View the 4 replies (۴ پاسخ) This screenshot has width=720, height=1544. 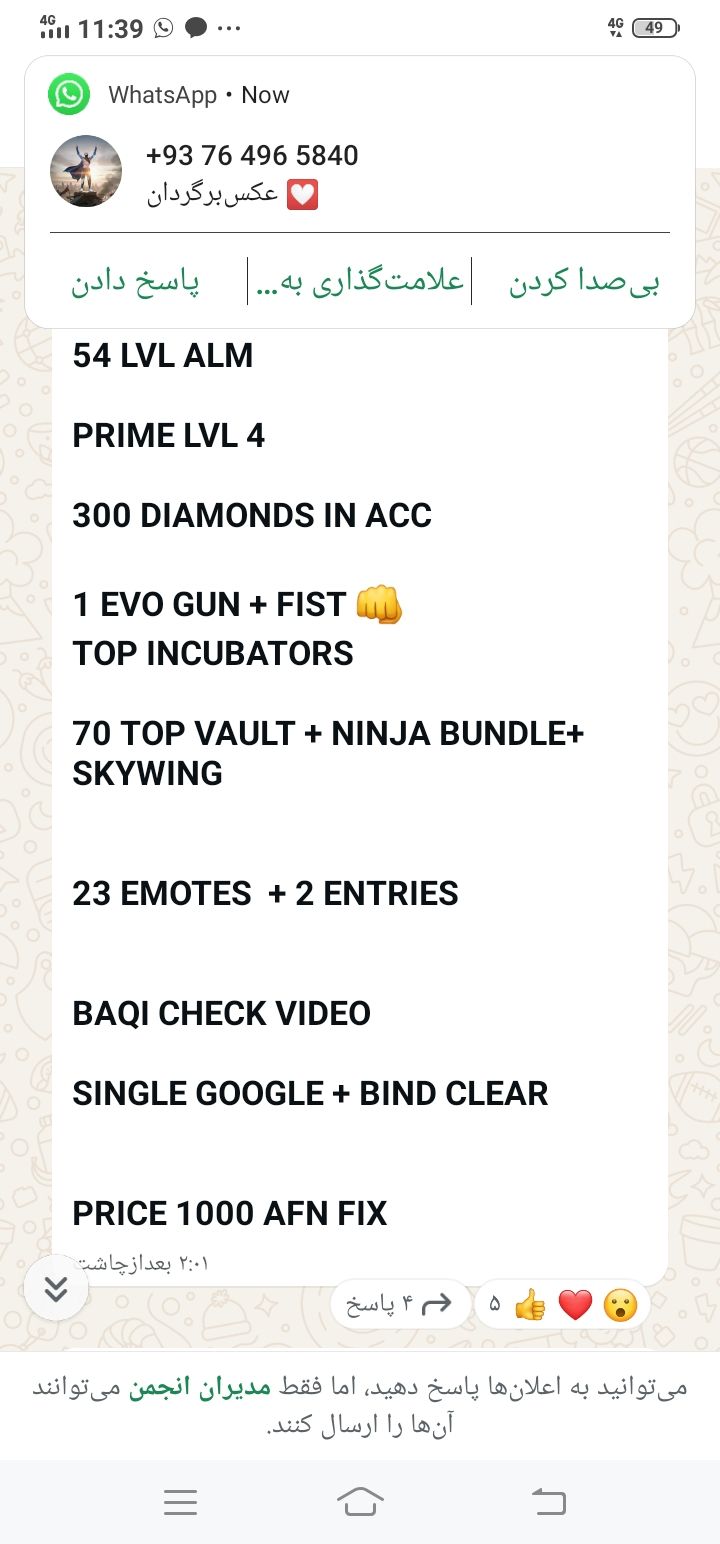[399, 1305]
